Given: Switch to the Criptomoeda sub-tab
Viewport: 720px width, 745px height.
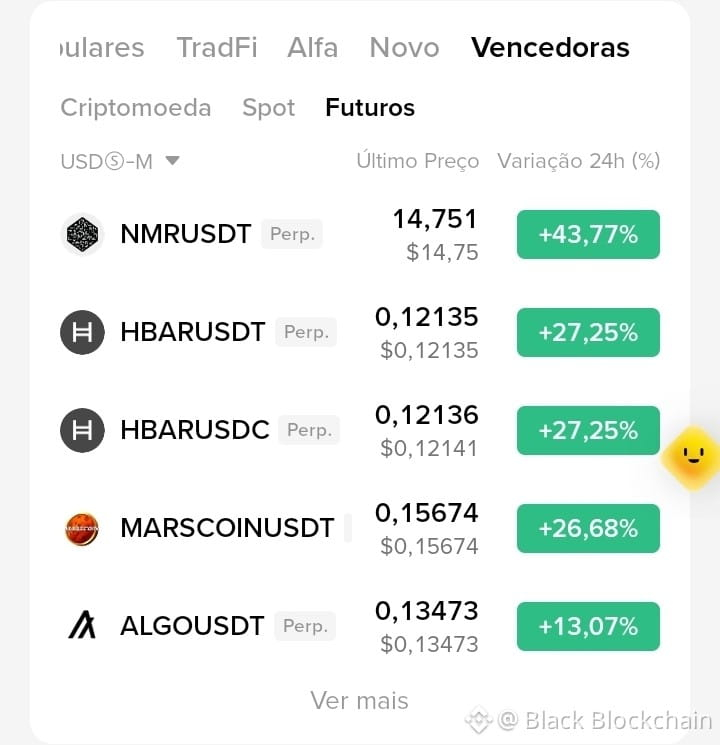Looking at the screenshot, I should (136, 107).
